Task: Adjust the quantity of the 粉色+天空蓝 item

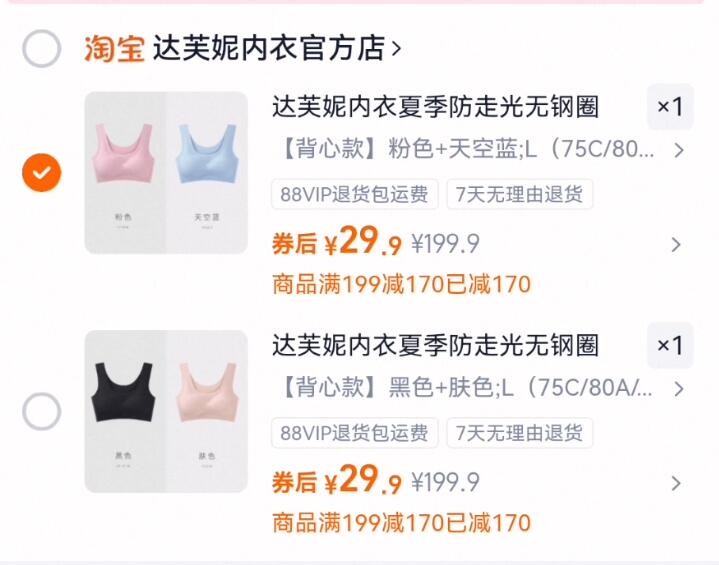Action: (x=669, y=107)
